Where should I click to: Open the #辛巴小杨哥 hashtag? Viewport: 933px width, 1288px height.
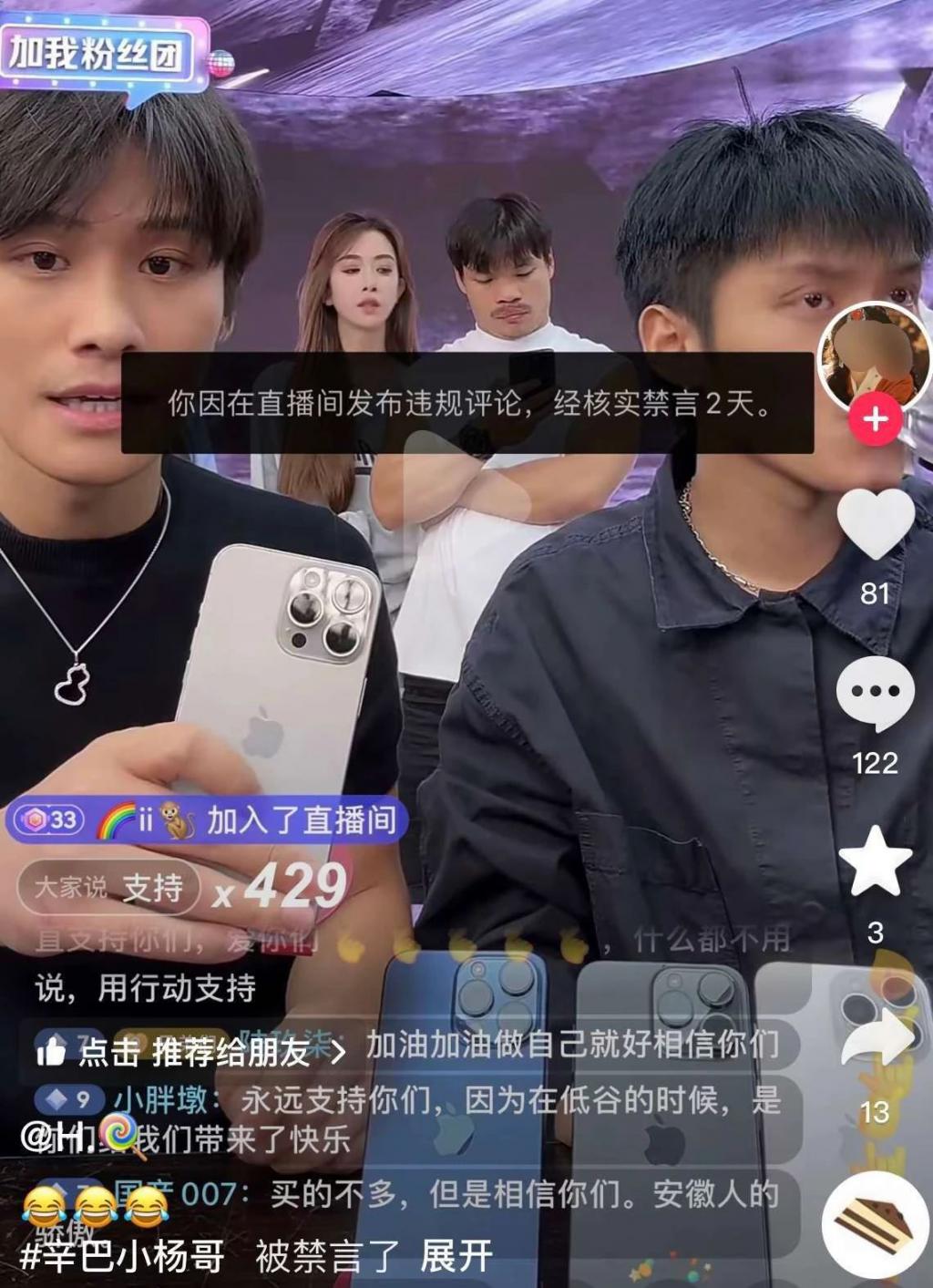pyautogui.click(x=123, y=1256)
